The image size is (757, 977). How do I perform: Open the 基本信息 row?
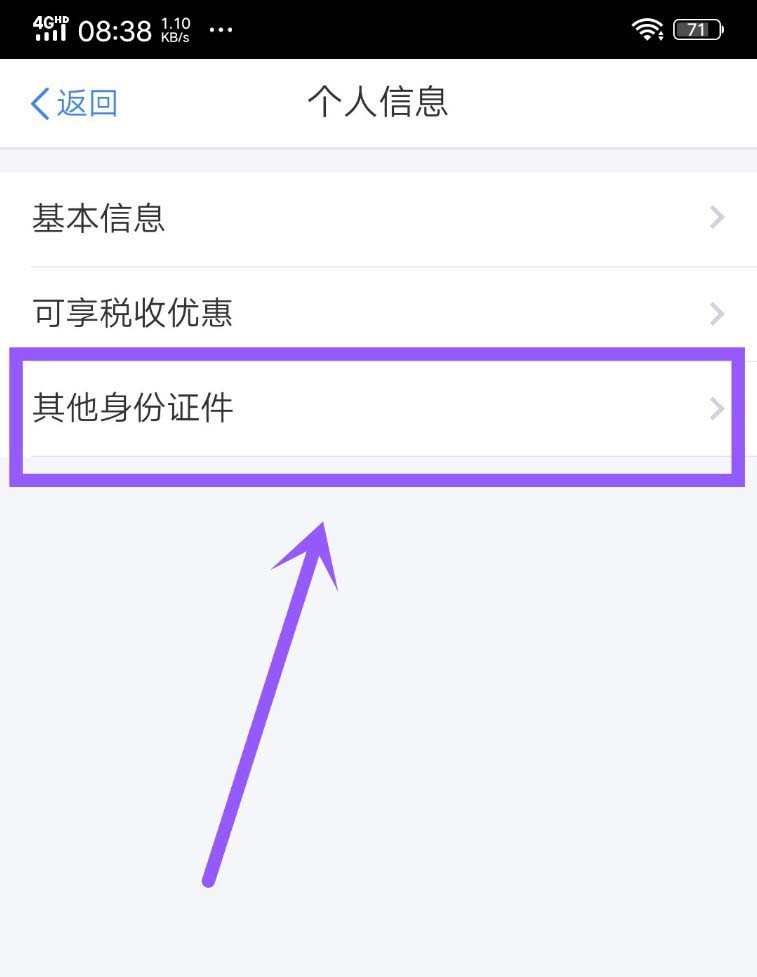(378, 218)
